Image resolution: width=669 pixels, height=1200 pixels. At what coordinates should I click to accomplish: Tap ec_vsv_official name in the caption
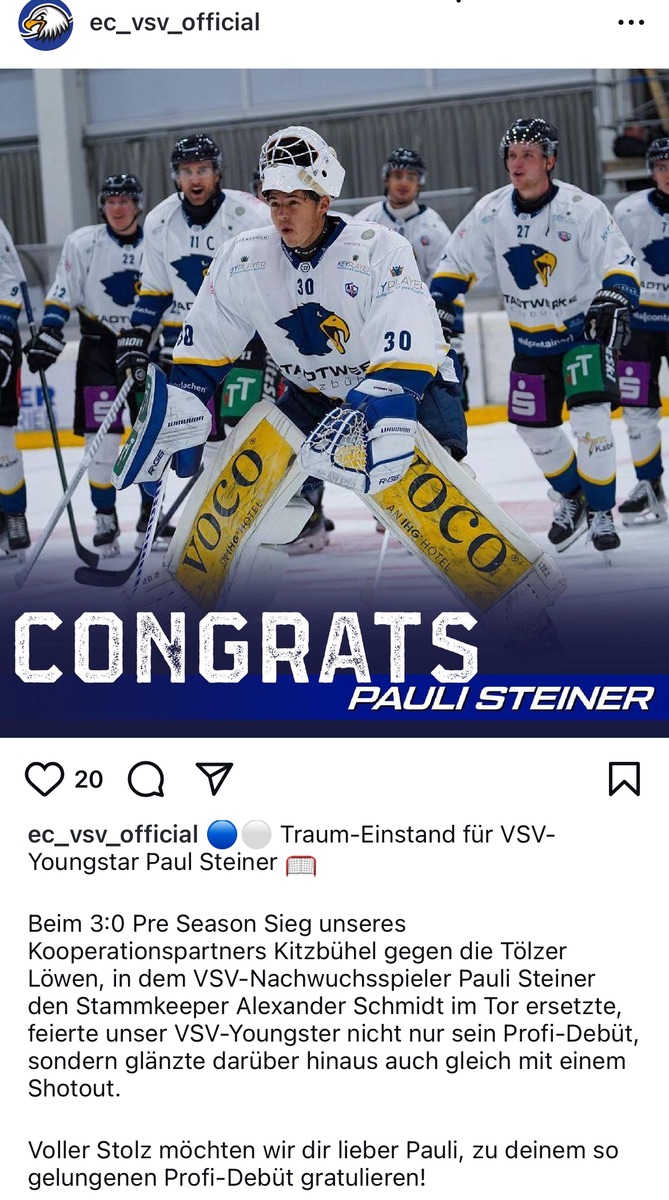pyautogui.click(x=113, y=834)
